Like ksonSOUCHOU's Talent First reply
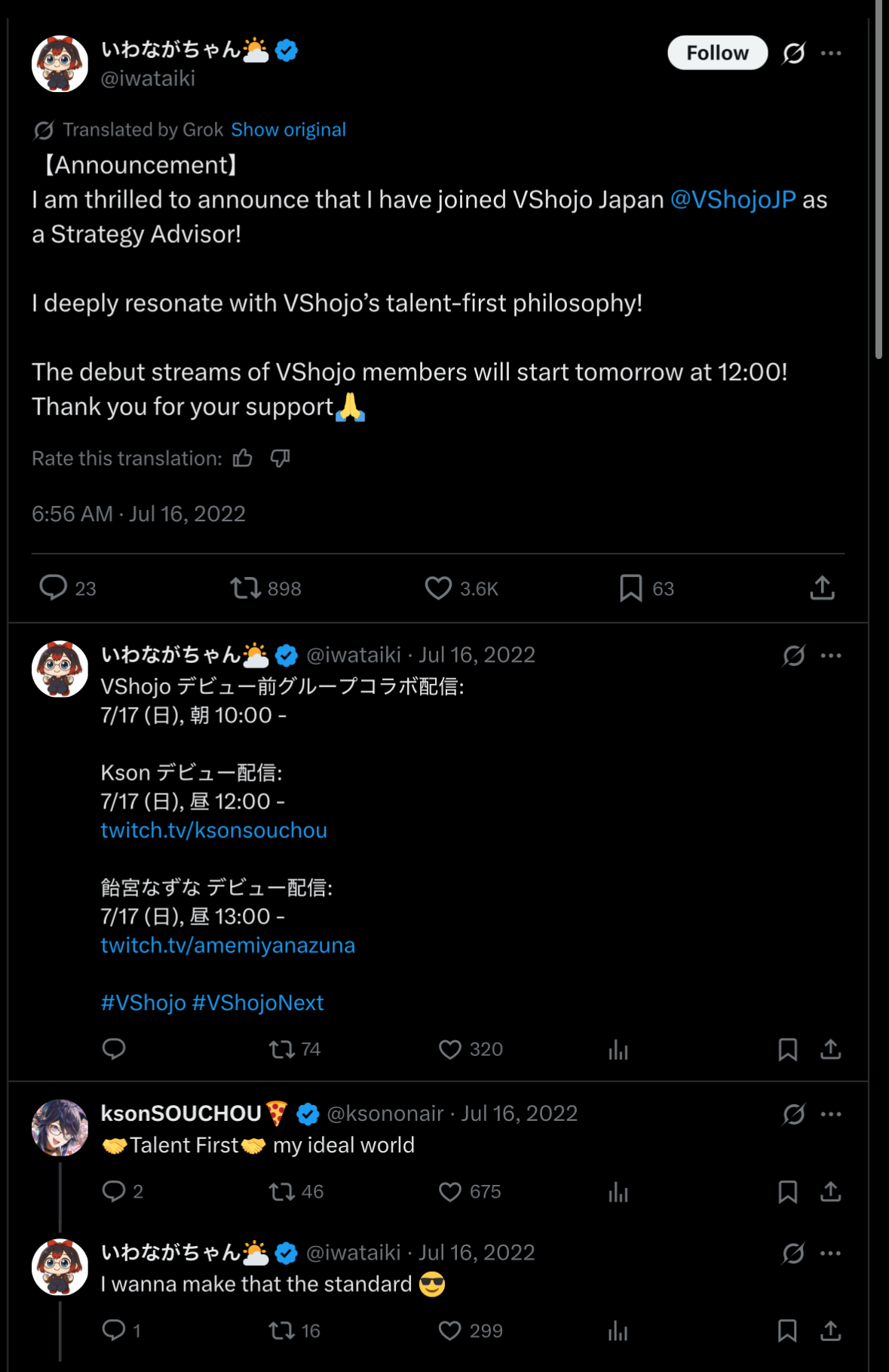Image resolution: width=889 pixels, height=1372 pixels. [450, 1192]
